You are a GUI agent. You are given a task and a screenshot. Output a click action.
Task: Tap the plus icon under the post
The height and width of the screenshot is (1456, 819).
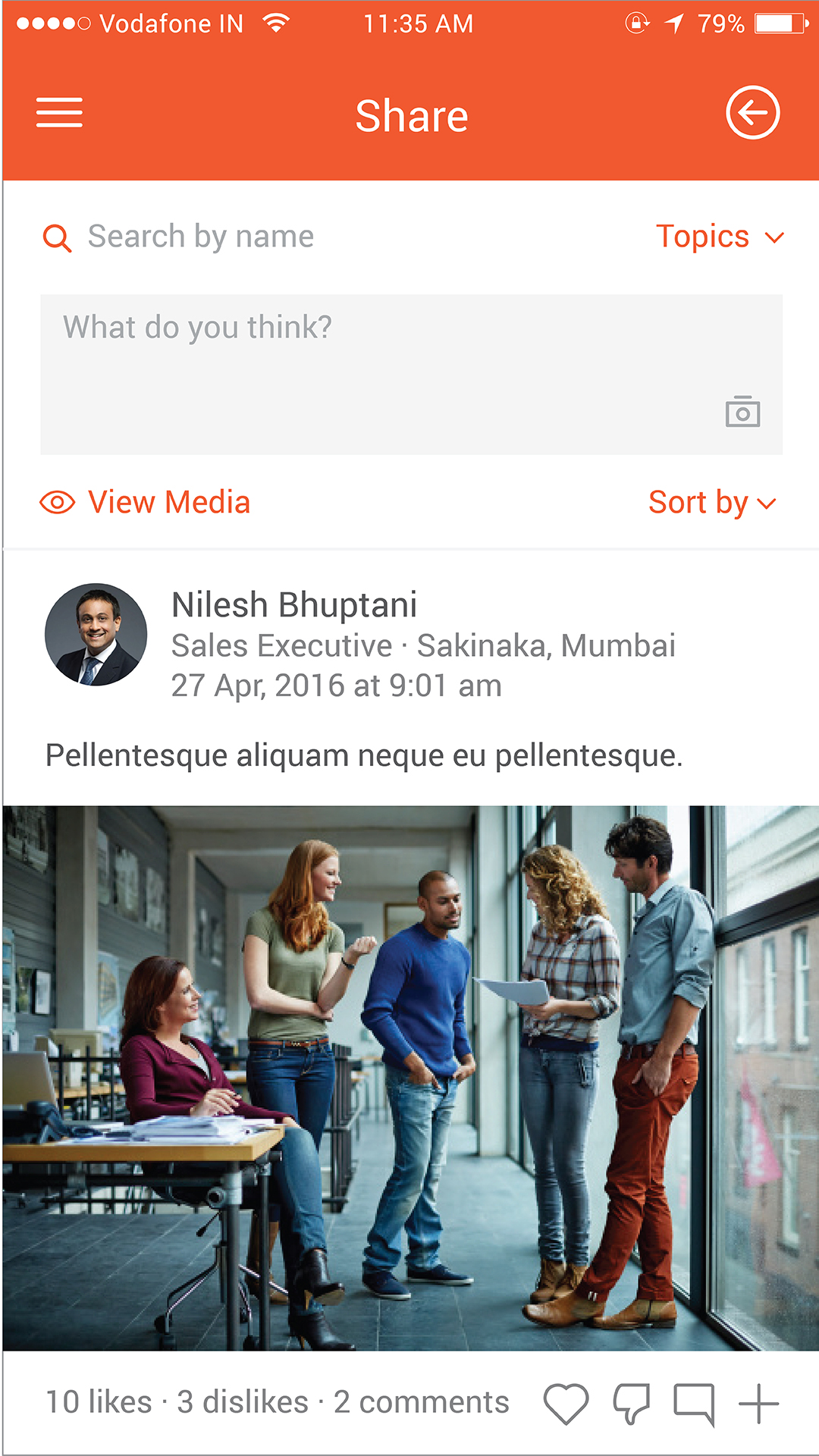tap(758, 1403)
